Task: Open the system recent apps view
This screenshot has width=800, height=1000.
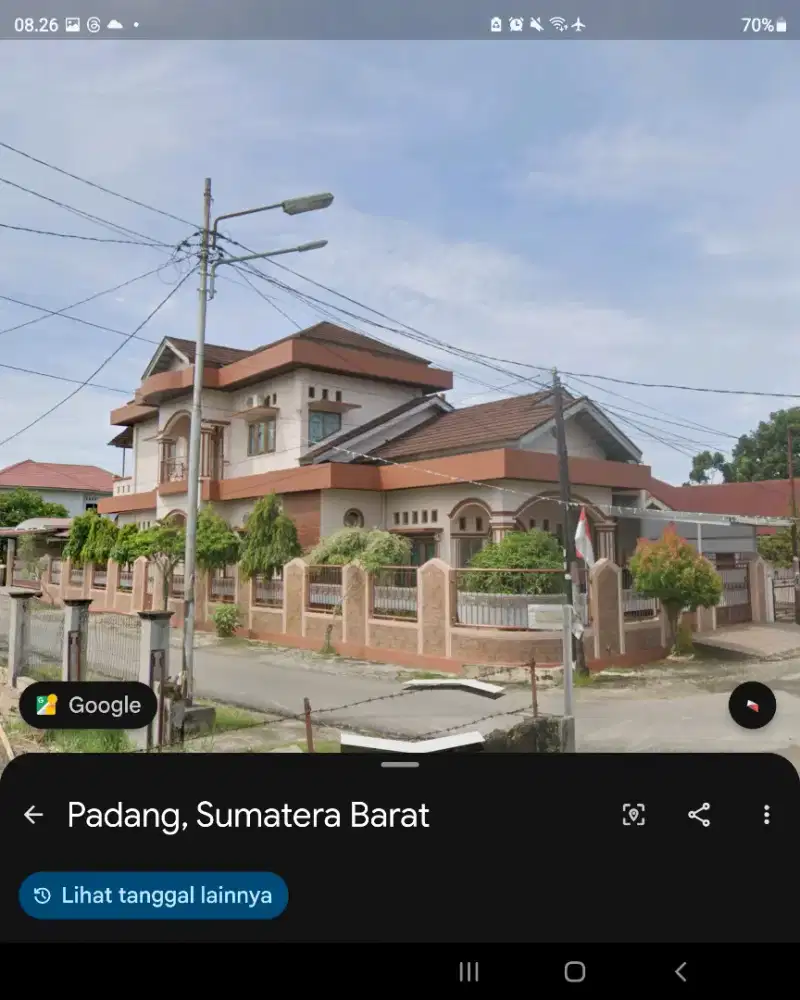Action: pyautogui.click(x=468, y=971)
